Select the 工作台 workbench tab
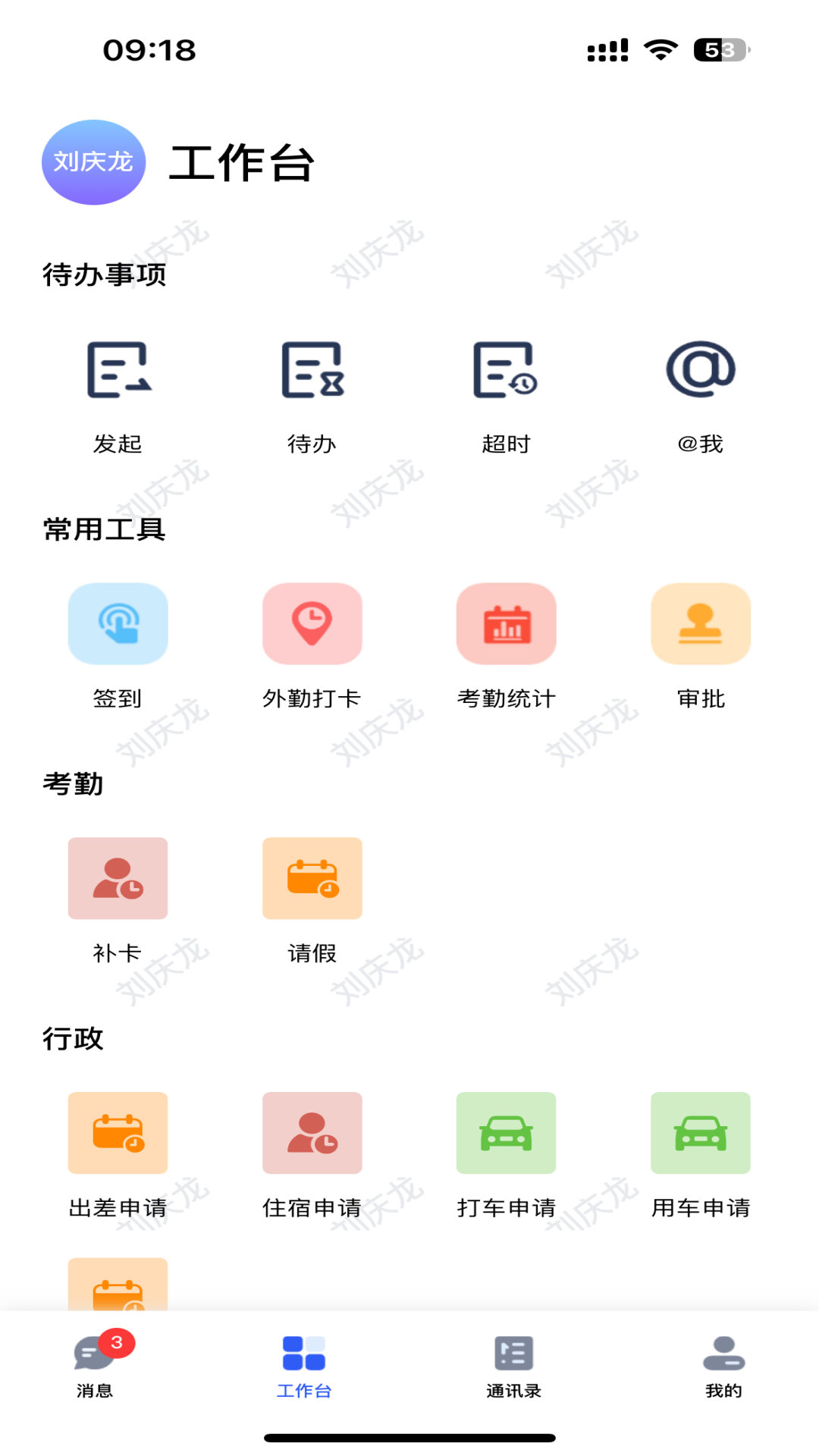The image size is (819, 1456). (304, 1367)
